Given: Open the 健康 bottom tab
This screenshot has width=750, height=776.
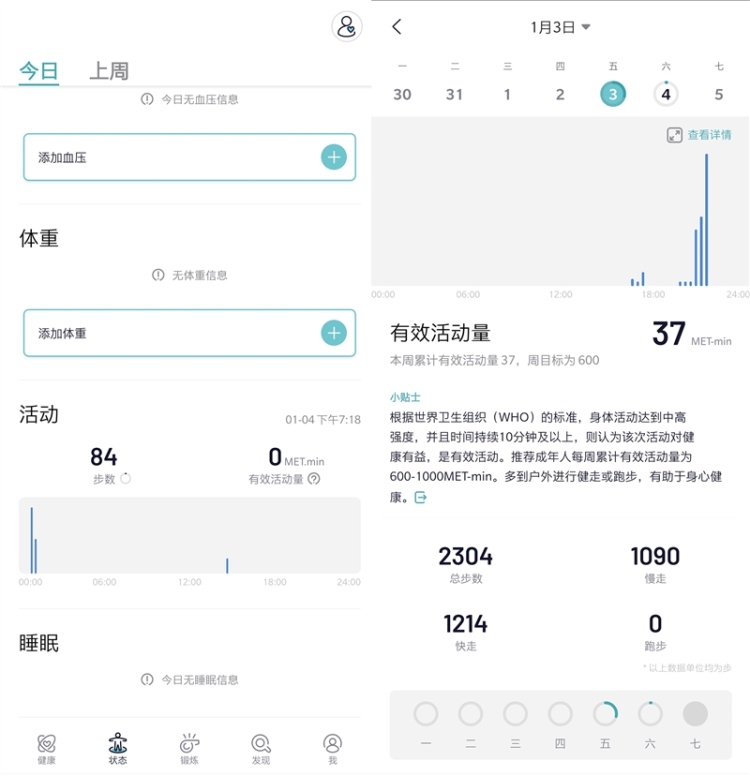Looking at the screenshot, I should coord(47,748).
